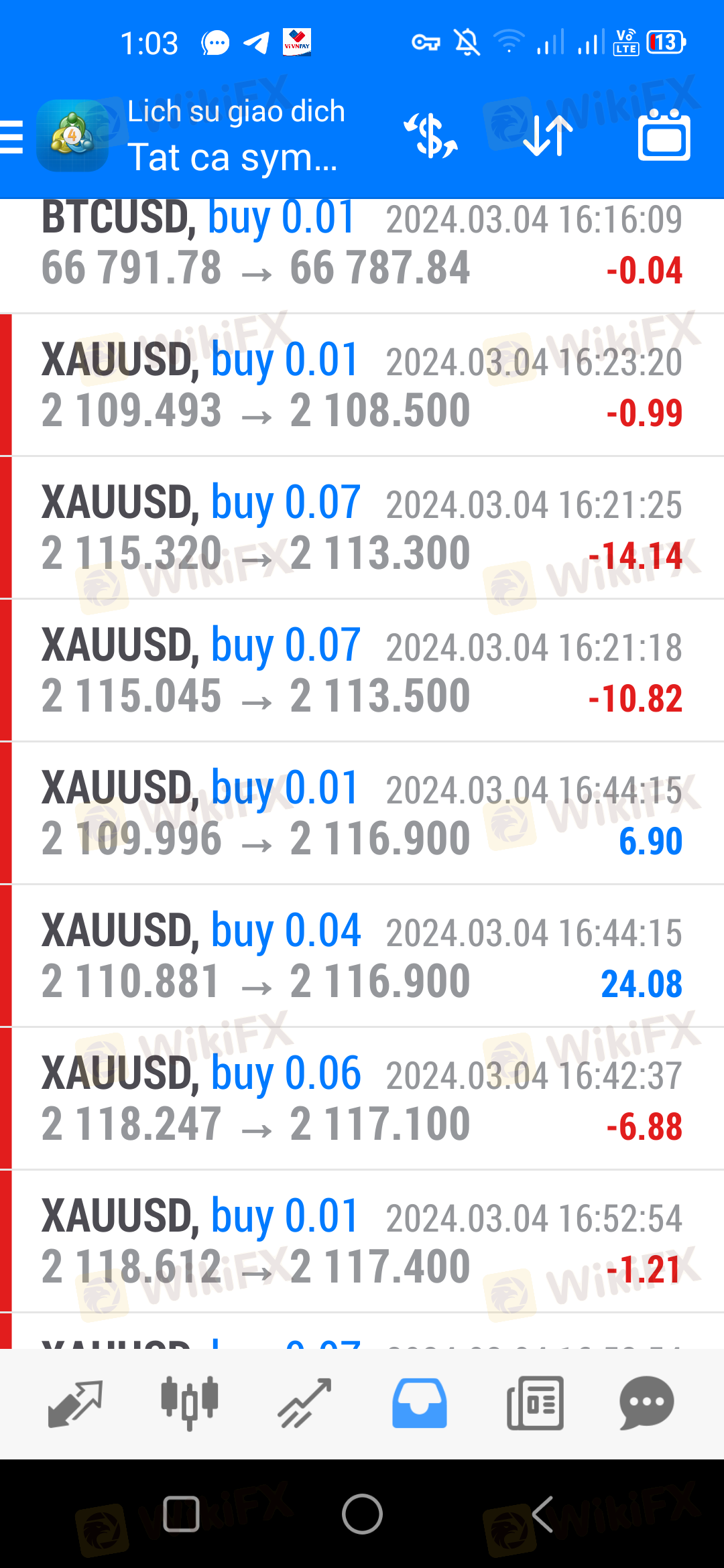This screenshot has height=1568, width=724.
Task: Go to the system home screen
Action: (362, 1514)
